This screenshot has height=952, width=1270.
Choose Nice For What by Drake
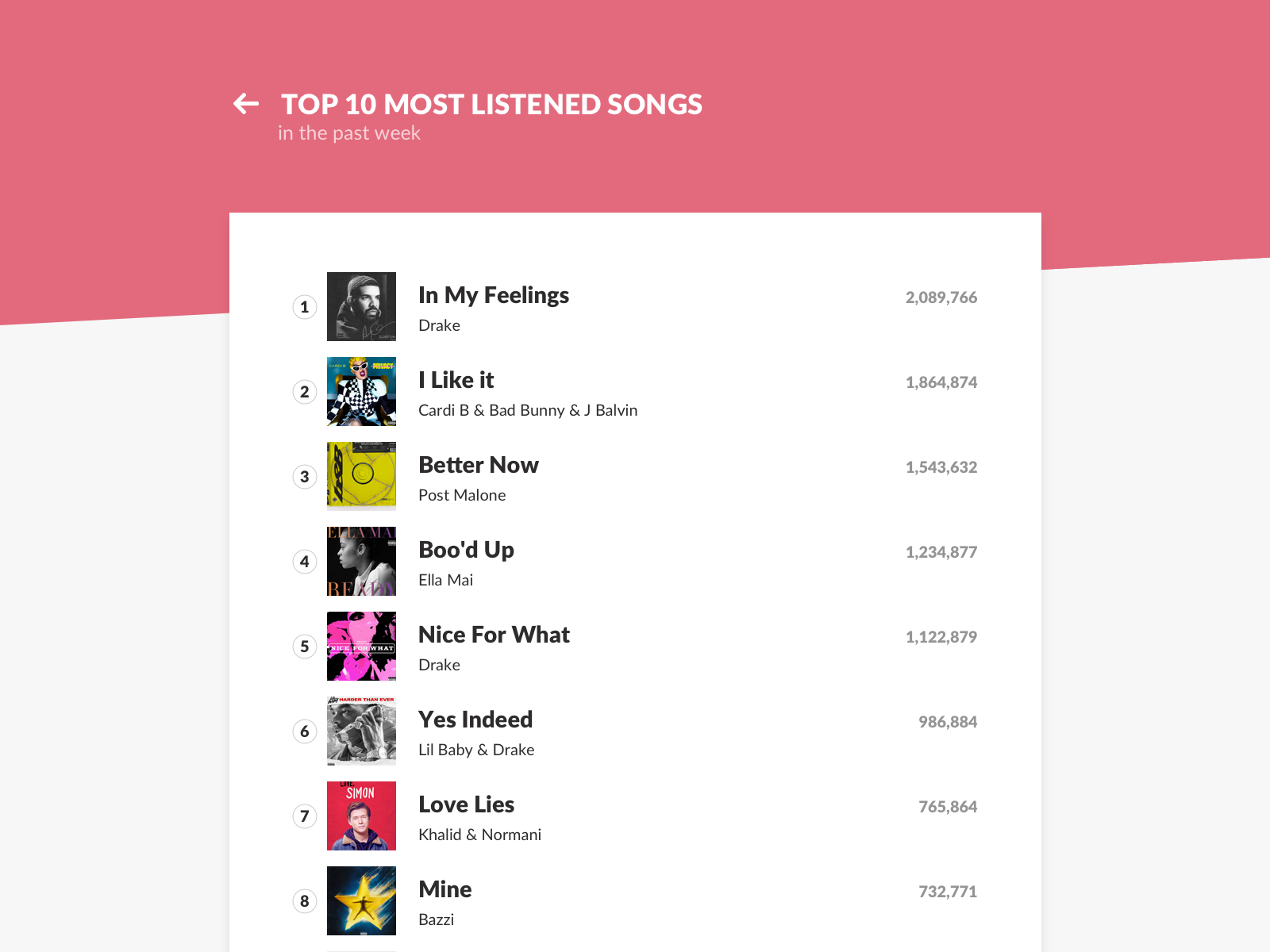(494, 635)
